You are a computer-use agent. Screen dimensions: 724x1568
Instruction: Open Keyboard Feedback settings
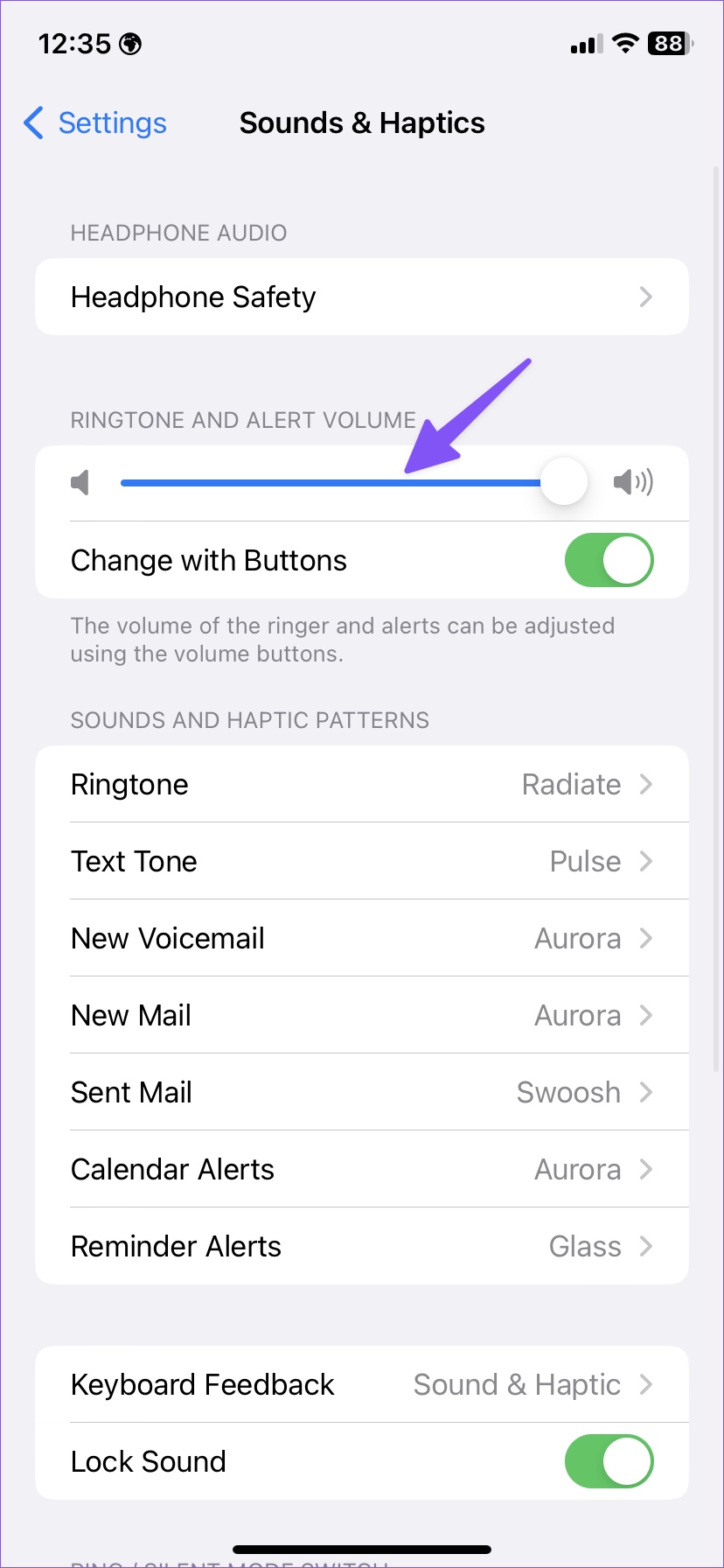pyautogui.click(x=362, y=1384)
